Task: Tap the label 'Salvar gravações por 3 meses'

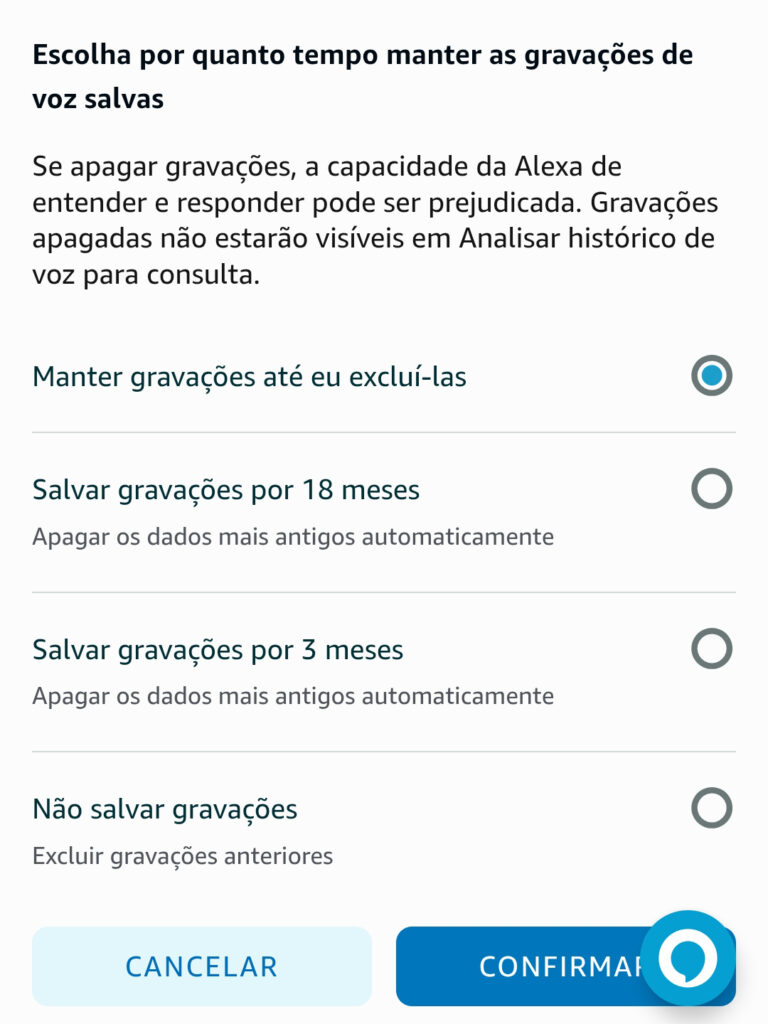Action: click(215, 649)
